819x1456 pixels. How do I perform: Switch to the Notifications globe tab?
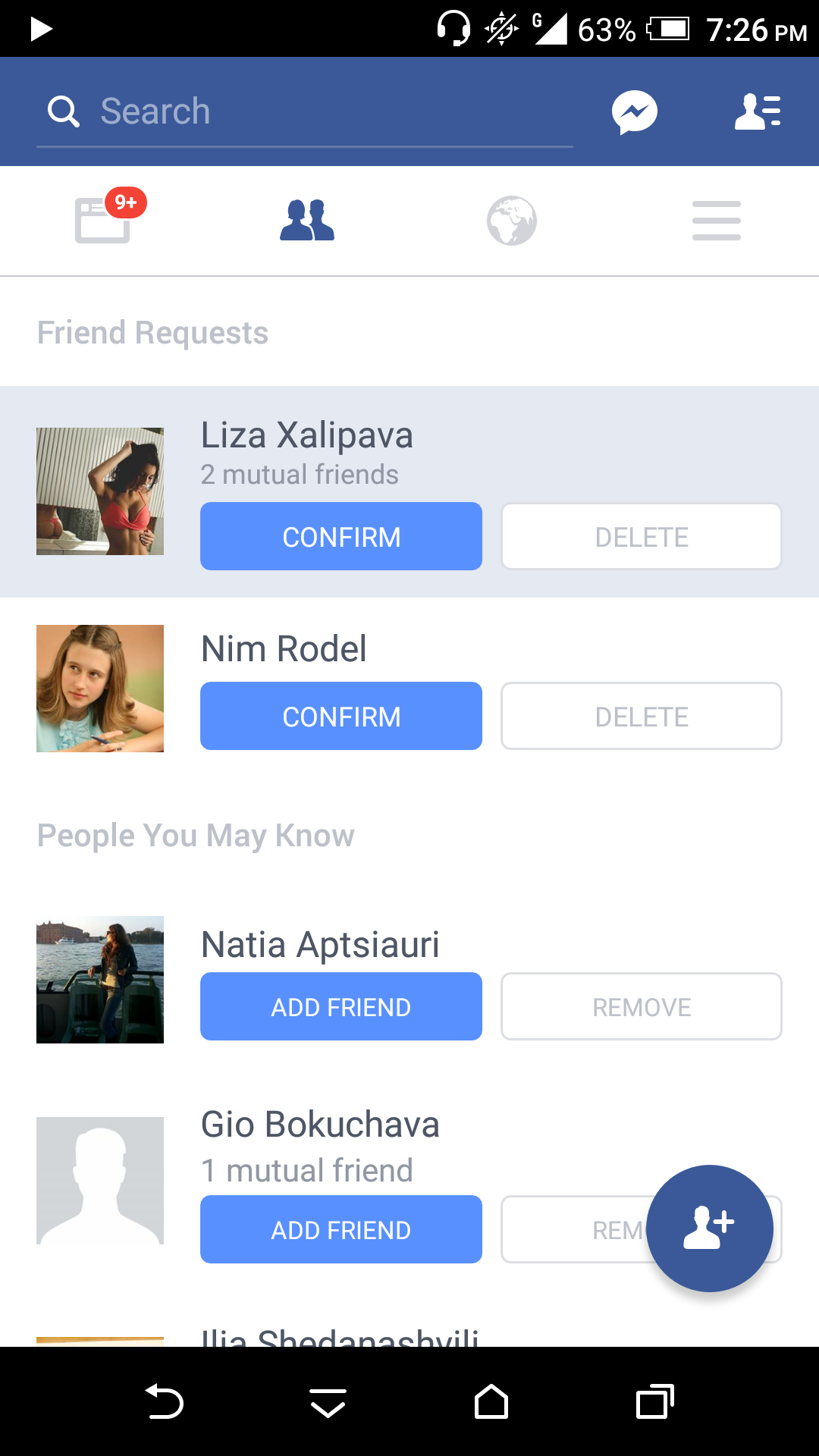(512, 221)
